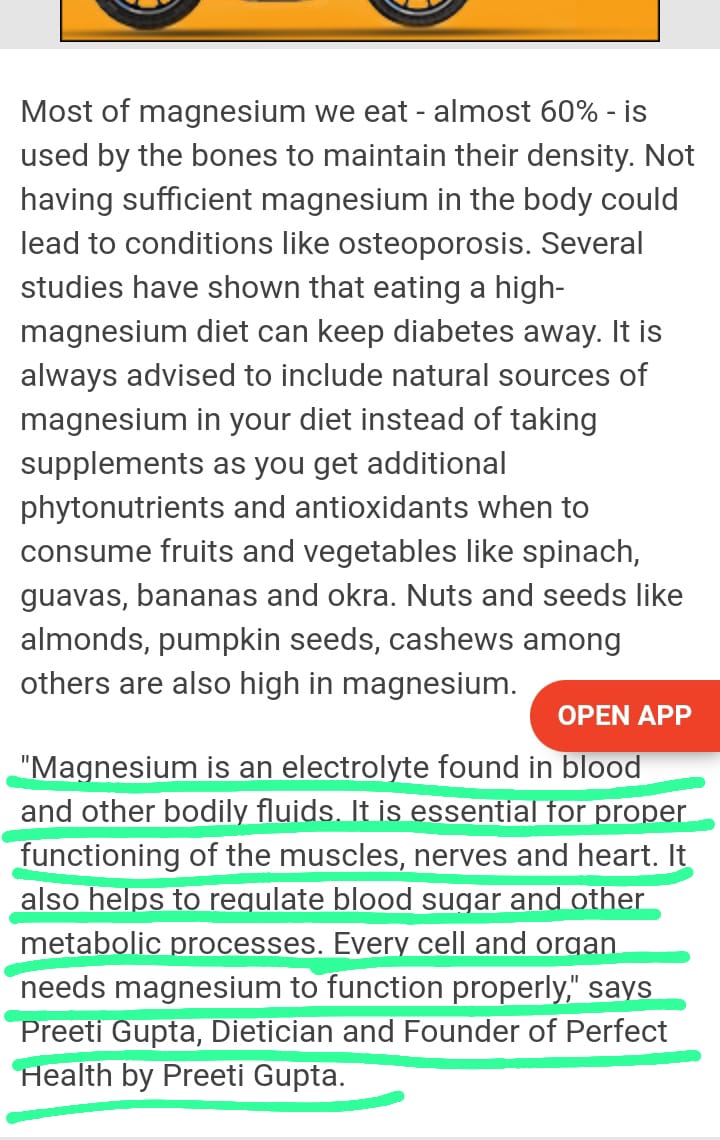Viewport: 720px width, 1140px height.
Task: Select the phrase pumpkin seeds
Action: click(x=250, y=639)
